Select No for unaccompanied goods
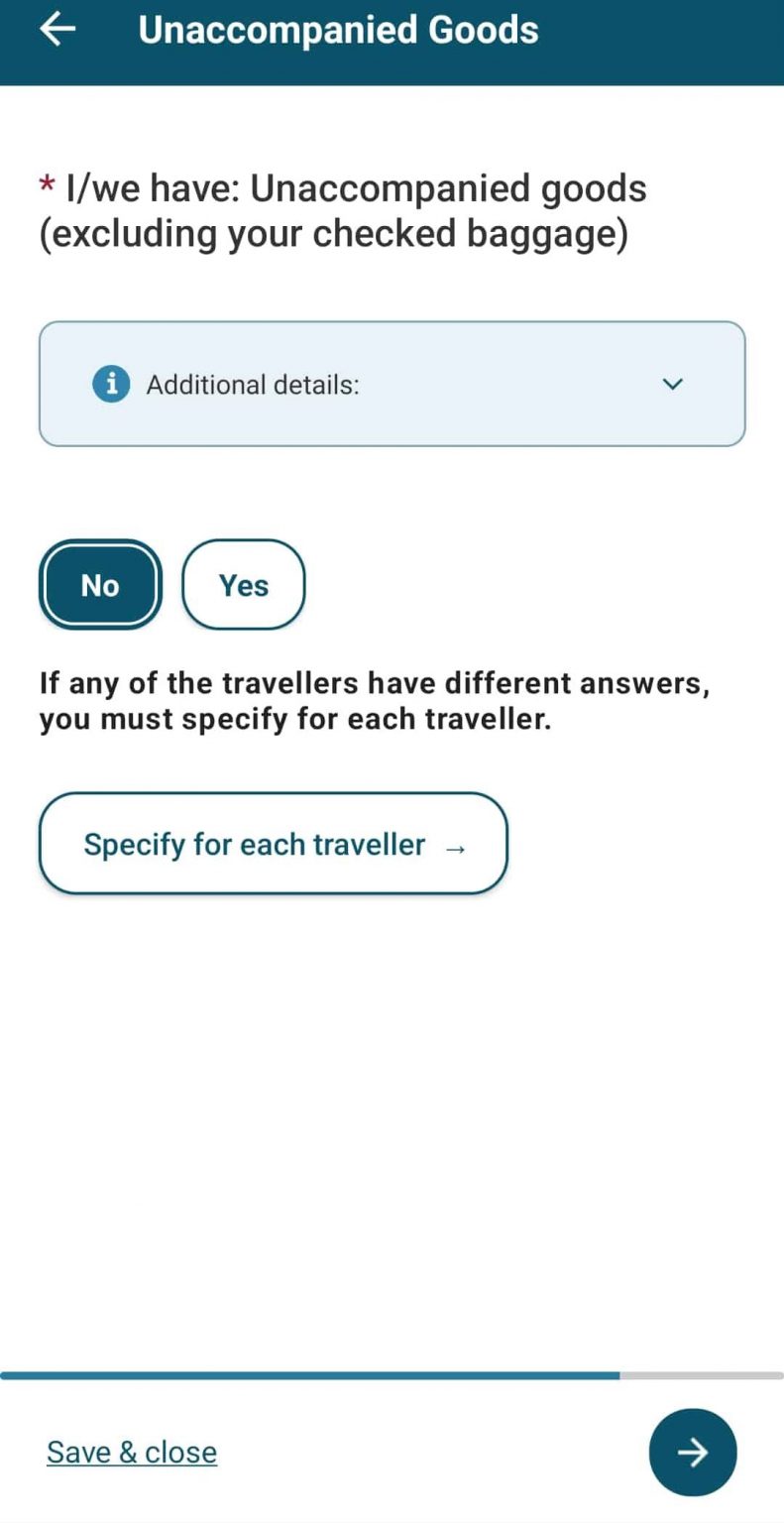 (x=100, y=585)
